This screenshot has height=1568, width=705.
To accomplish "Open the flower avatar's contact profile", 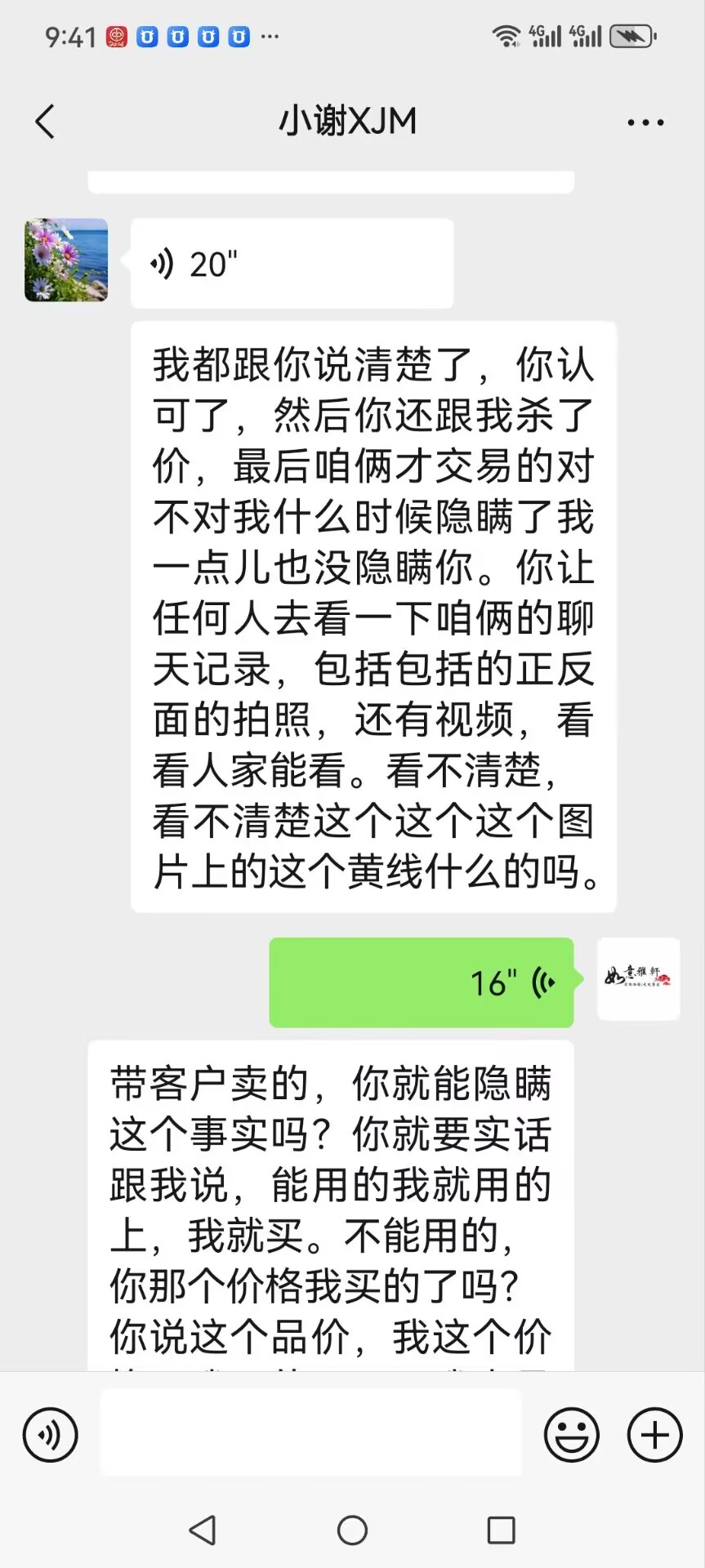I will coord(66,260).
